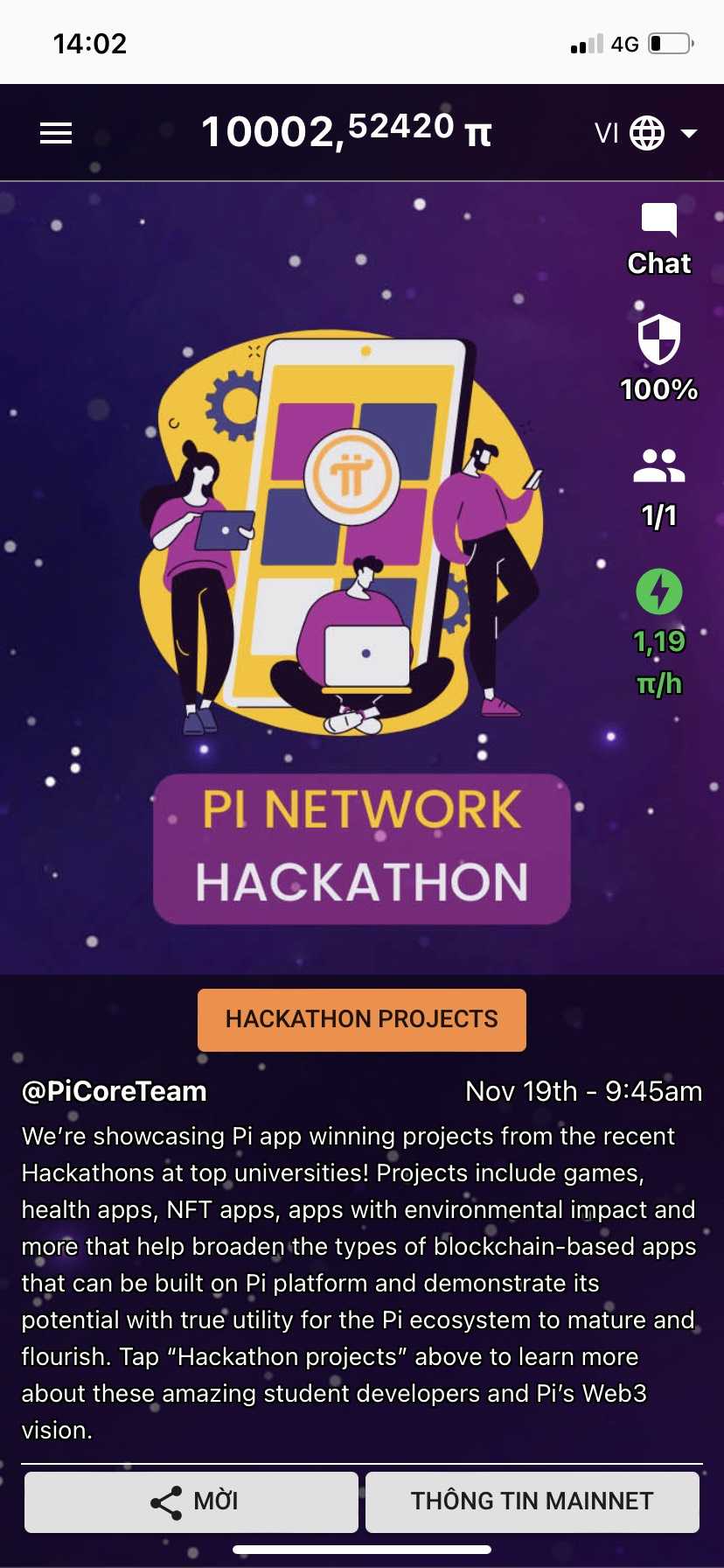This screenshot has height=1568, width=724.
Task: Tap the green lightning mining button
Action: pyautogui.click(x=659, y=592)
